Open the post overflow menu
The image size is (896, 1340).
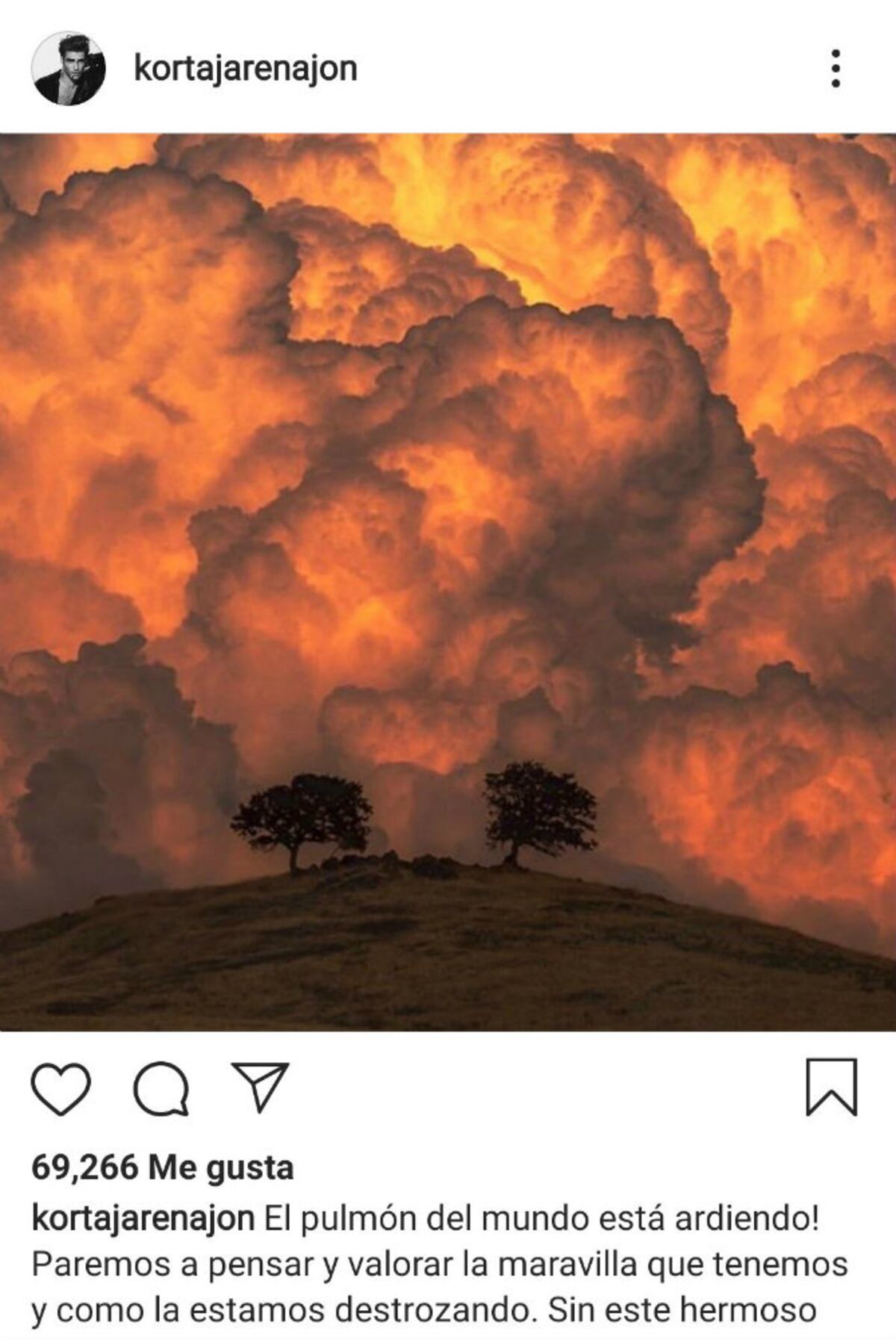836,69
